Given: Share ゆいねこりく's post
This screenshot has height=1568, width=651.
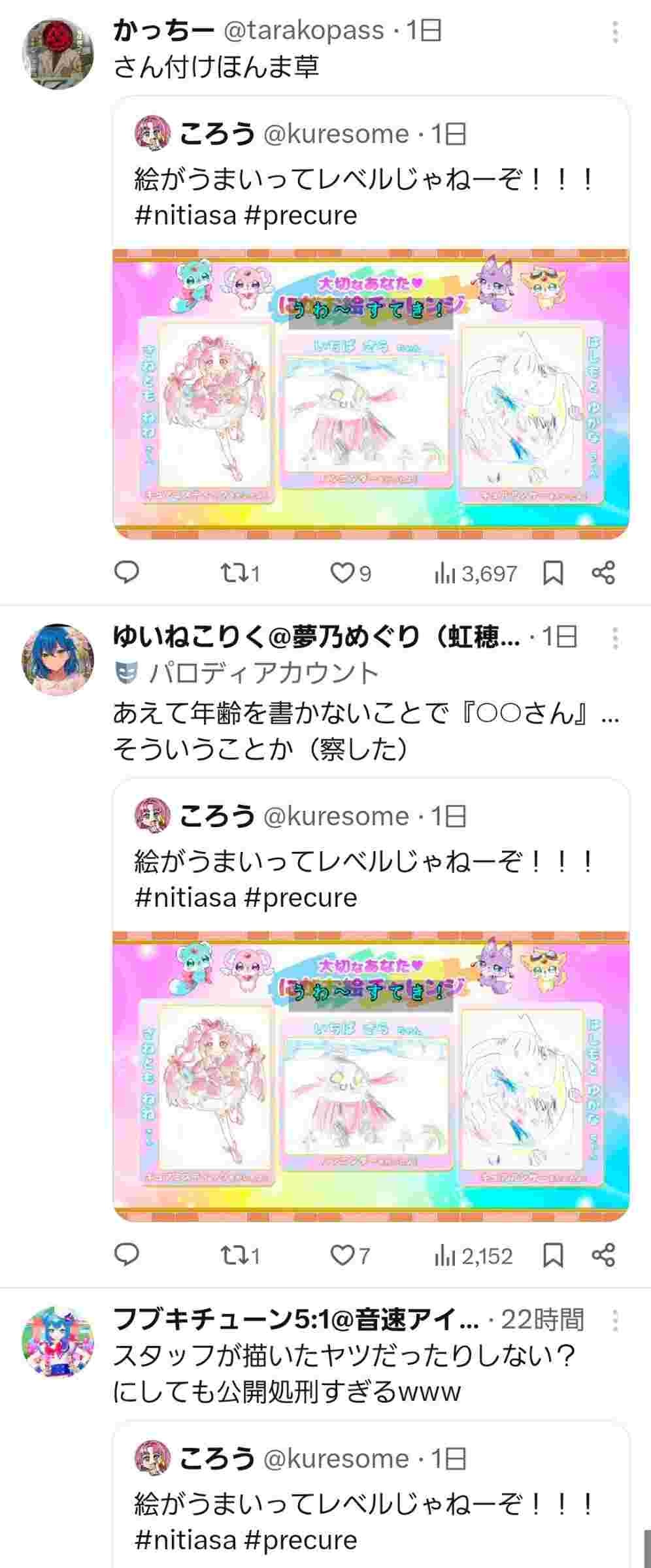Looking at the screenshot, I should (x=603, y=1256).
